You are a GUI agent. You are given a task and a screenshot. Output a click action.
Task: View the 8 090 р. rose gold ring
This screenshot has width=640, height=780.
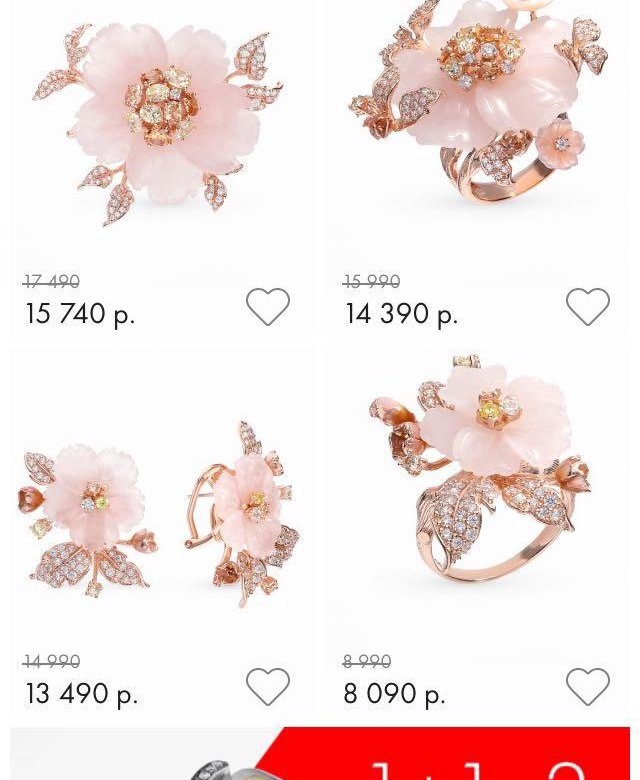pyautogui.click(x=480, y=470)
